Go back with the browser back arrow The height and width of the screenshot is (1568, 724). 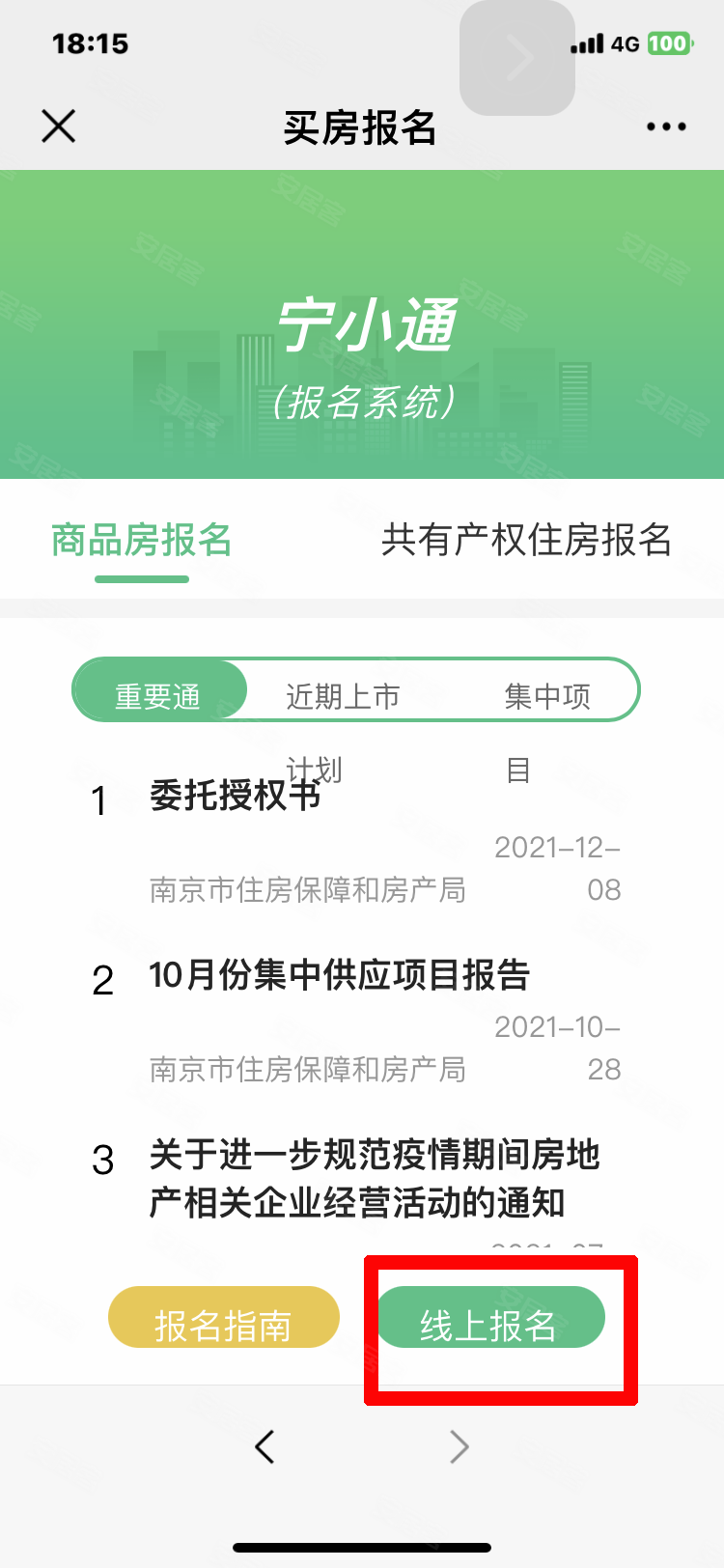point(265,1446)
